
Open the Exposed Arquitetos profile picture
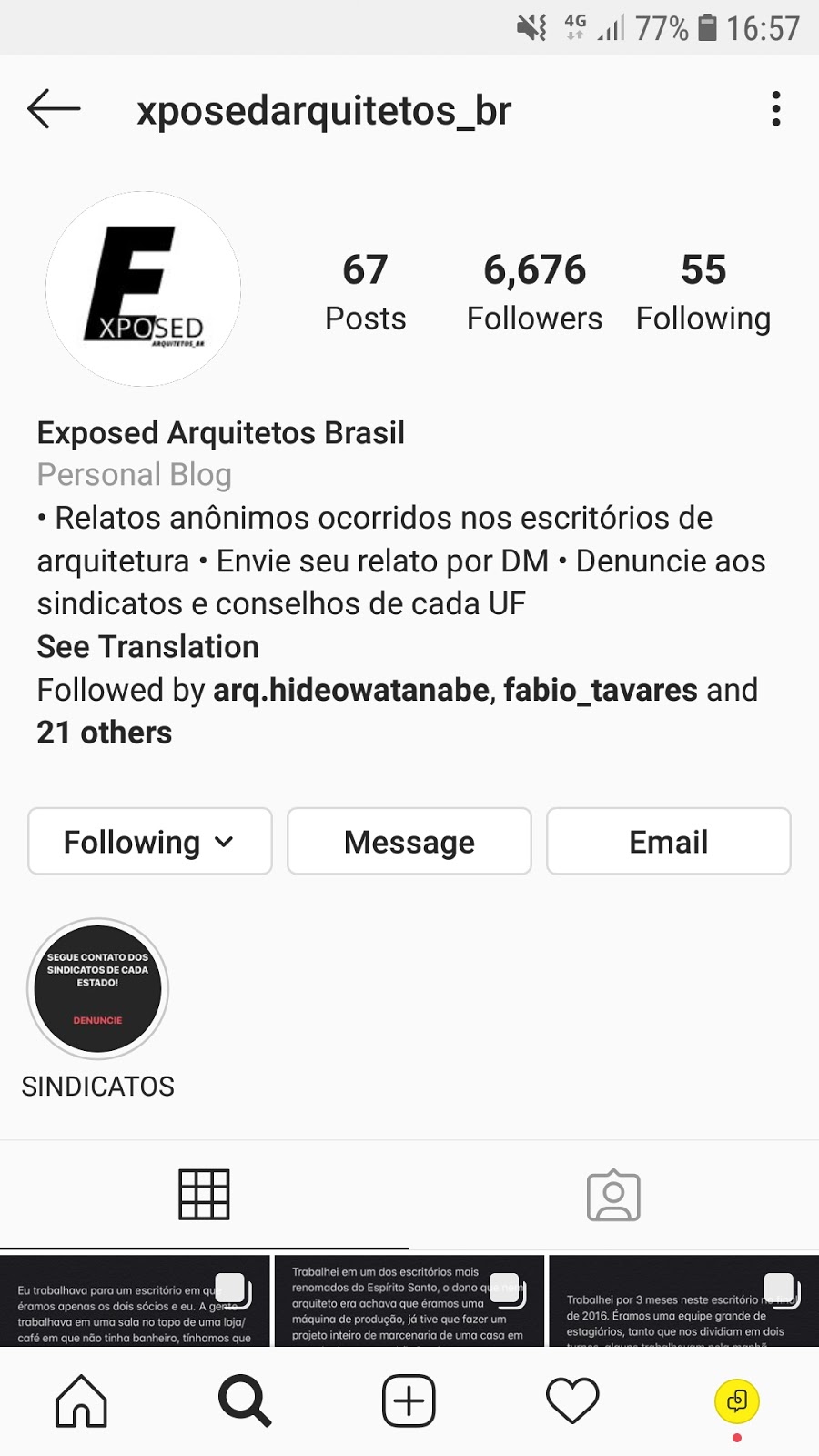coord(144,289)
